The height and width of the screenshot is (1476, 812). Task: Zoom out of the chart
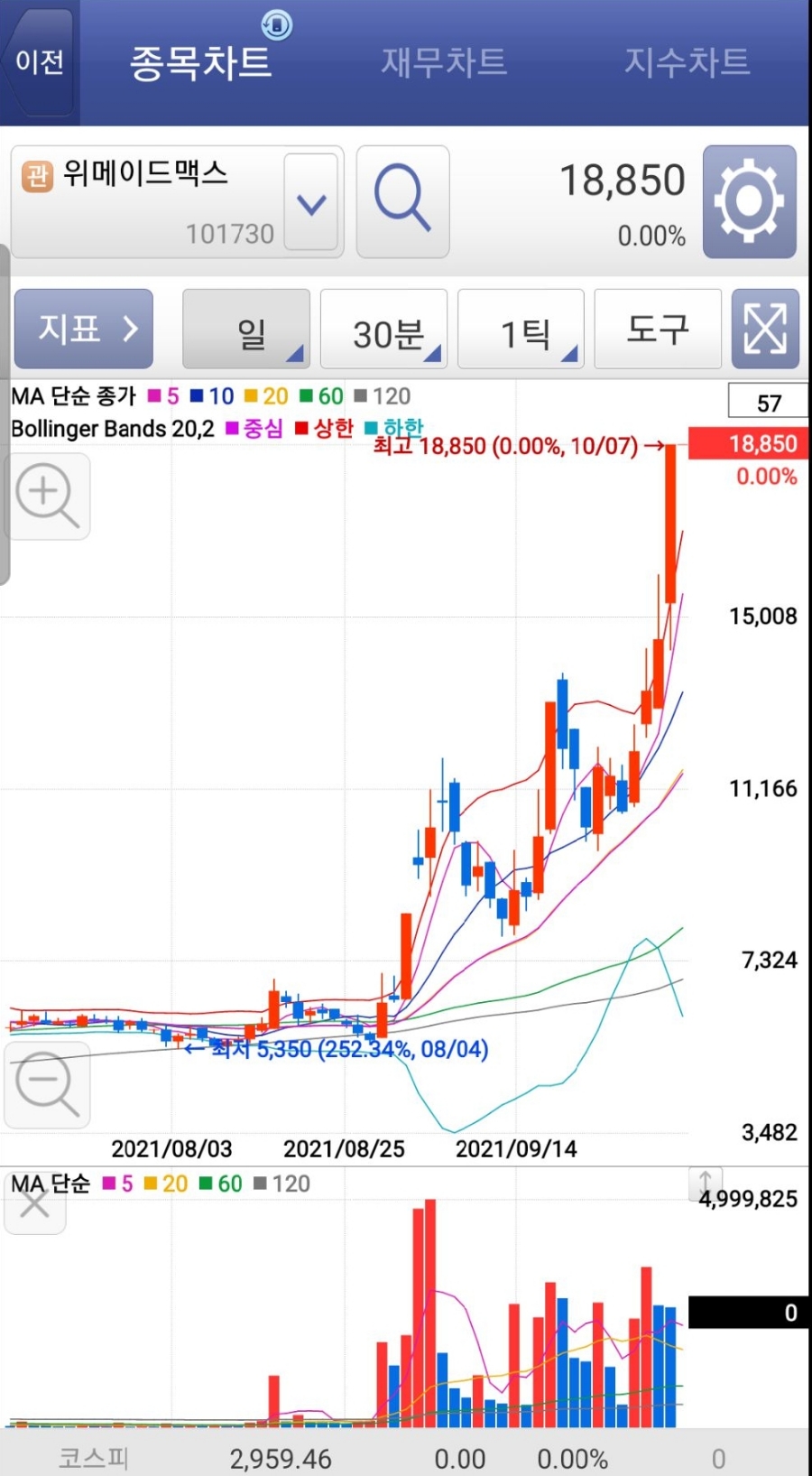click(x=47, y=1084)
